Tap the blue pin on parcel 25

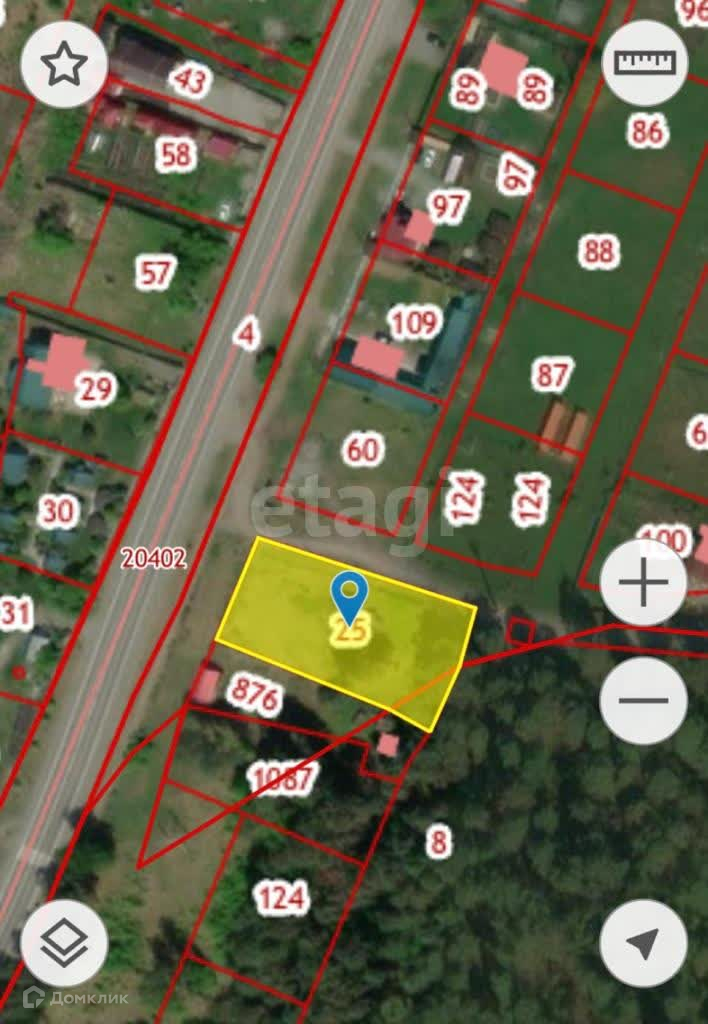349,597
